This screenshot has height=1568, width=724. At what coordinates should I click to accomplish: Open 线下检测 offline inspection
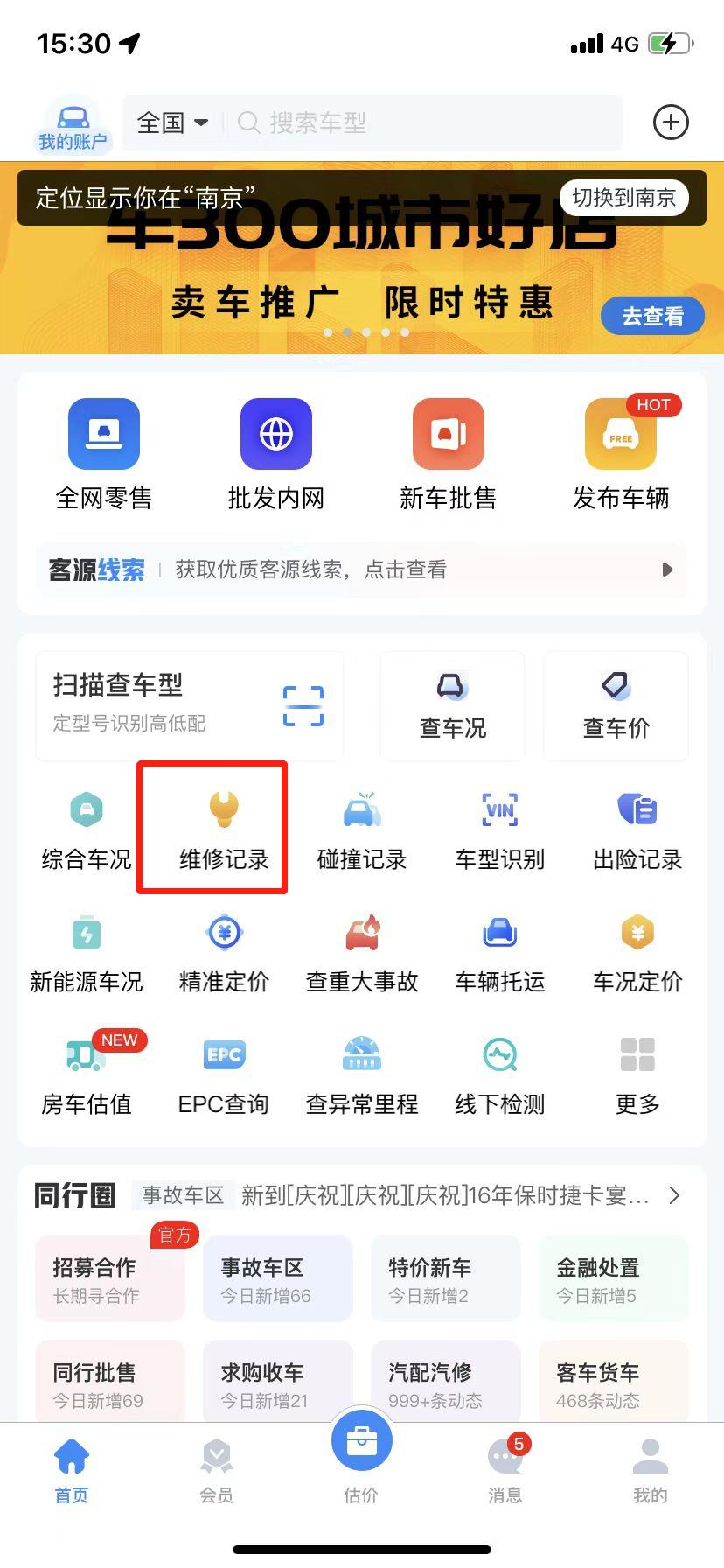(499, 1071)
